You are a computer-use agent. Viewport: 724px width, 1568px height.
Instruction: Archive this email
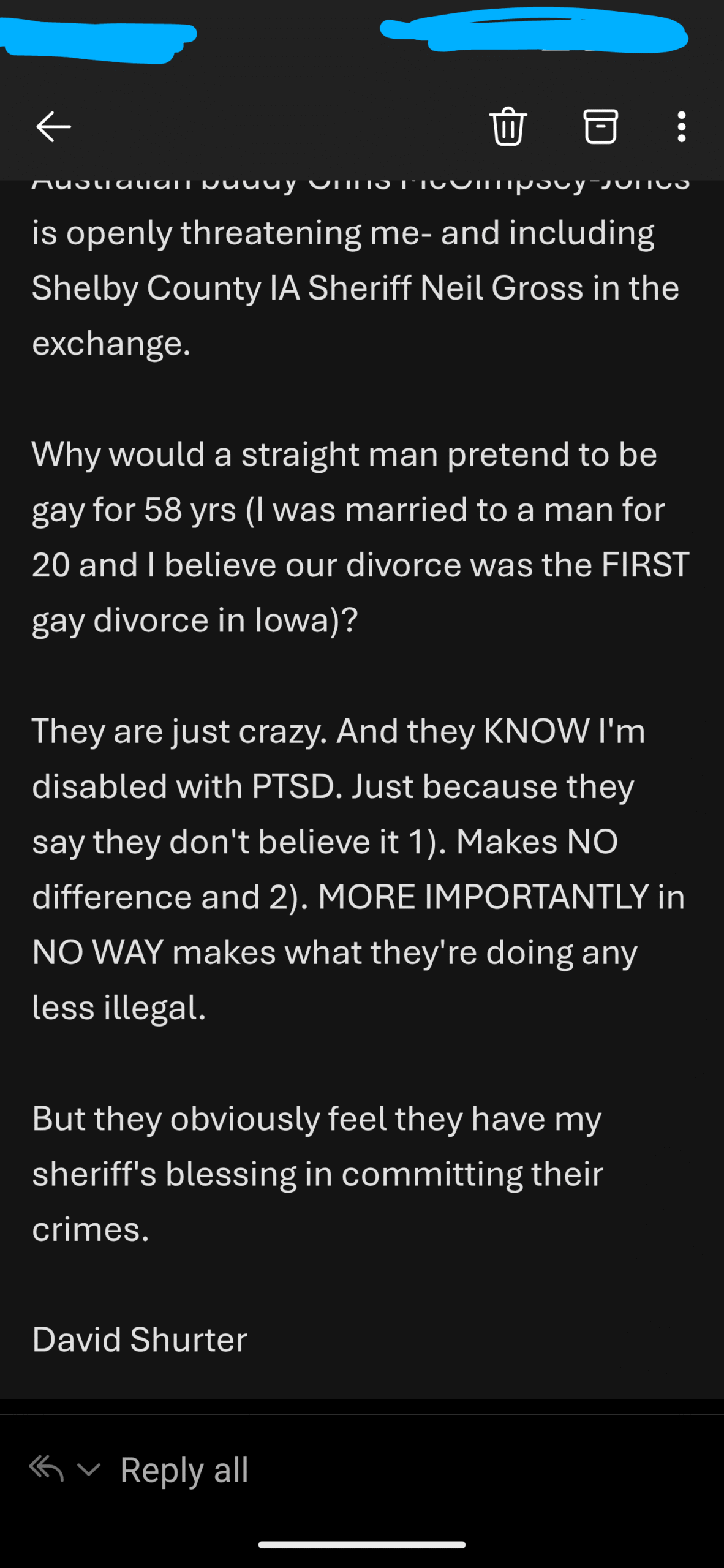pos(600,126)
